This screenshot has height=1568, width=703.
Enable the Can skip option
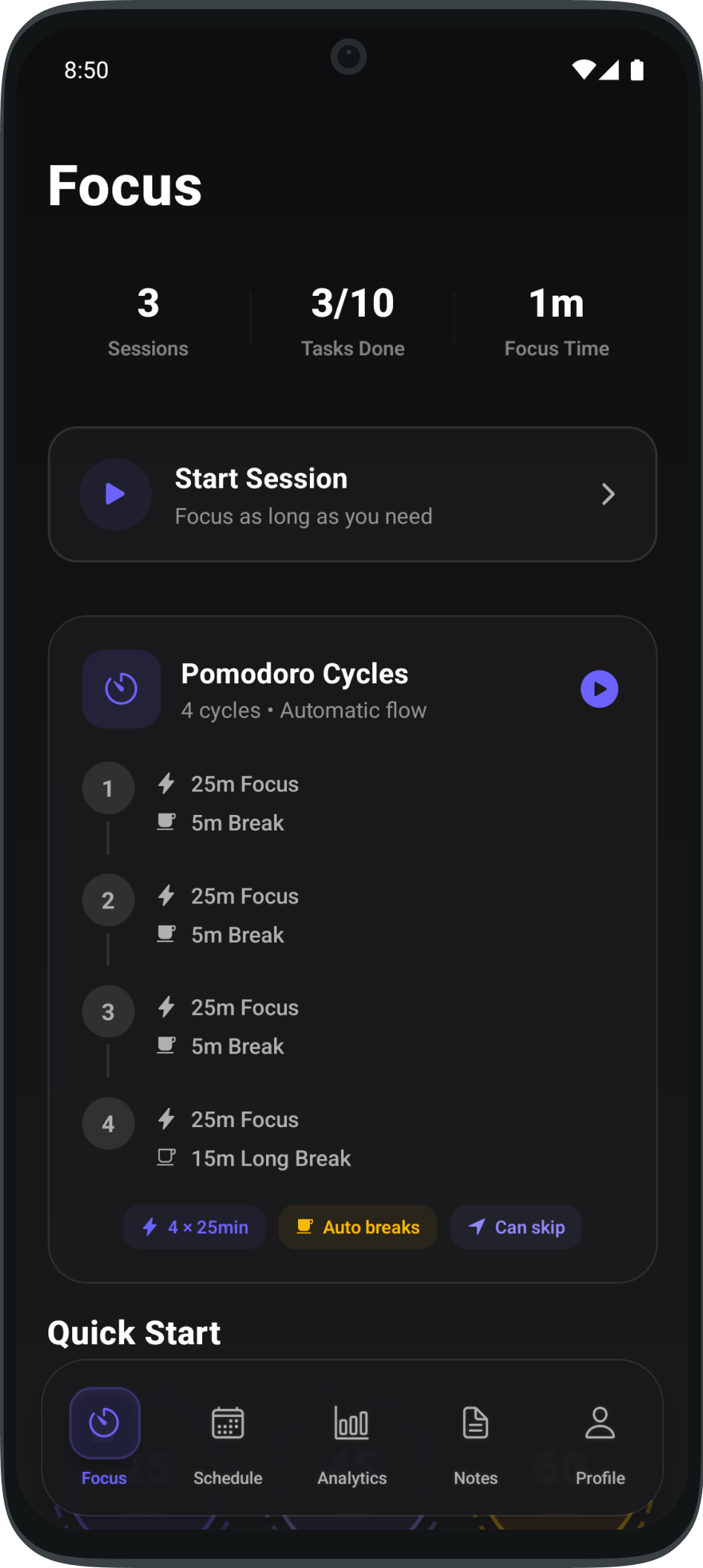[516, 1227]
